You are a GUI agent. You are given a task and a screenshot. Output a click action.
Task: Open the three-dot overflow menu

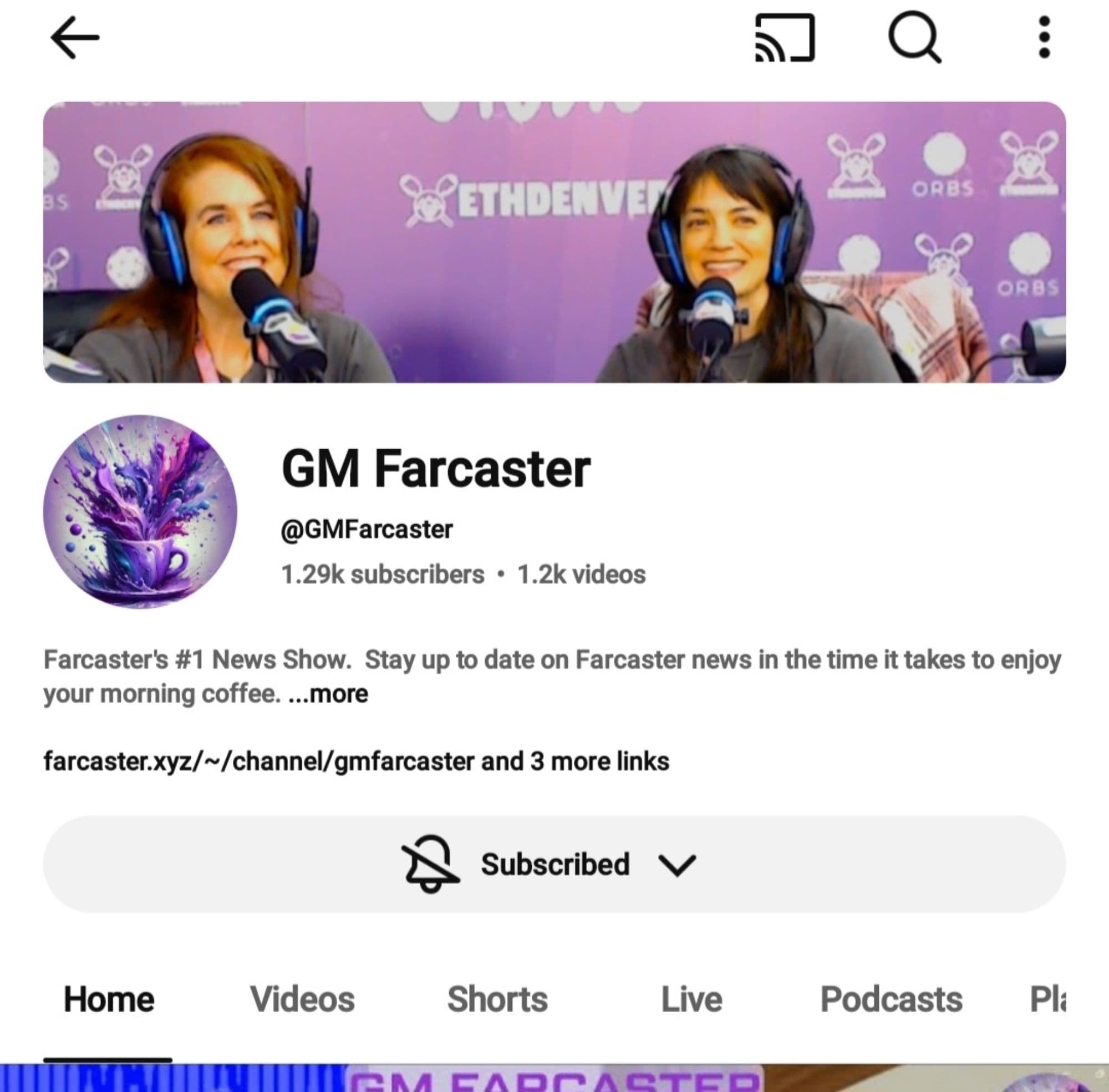(1044, 38)
